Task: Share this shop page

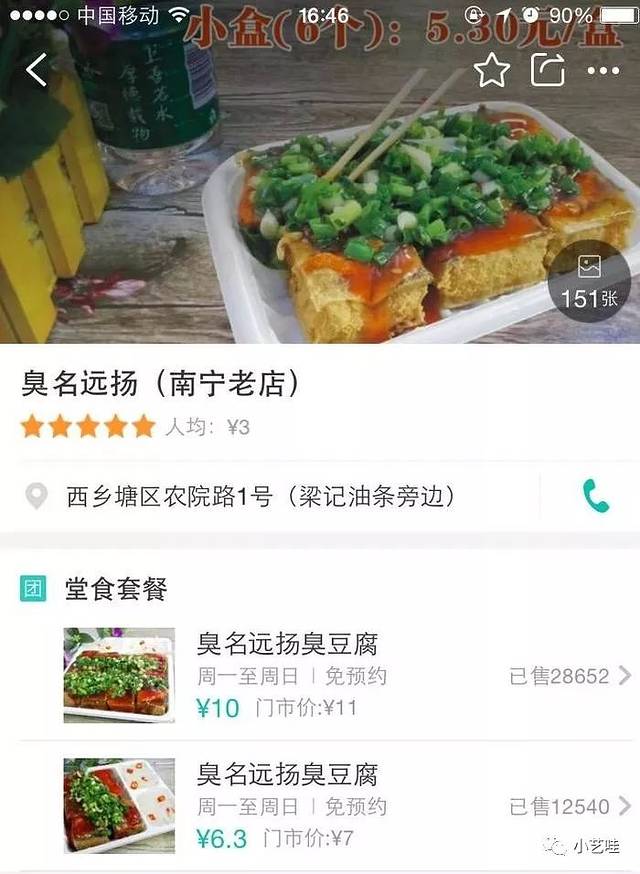Action: click(x=547, y=70)
